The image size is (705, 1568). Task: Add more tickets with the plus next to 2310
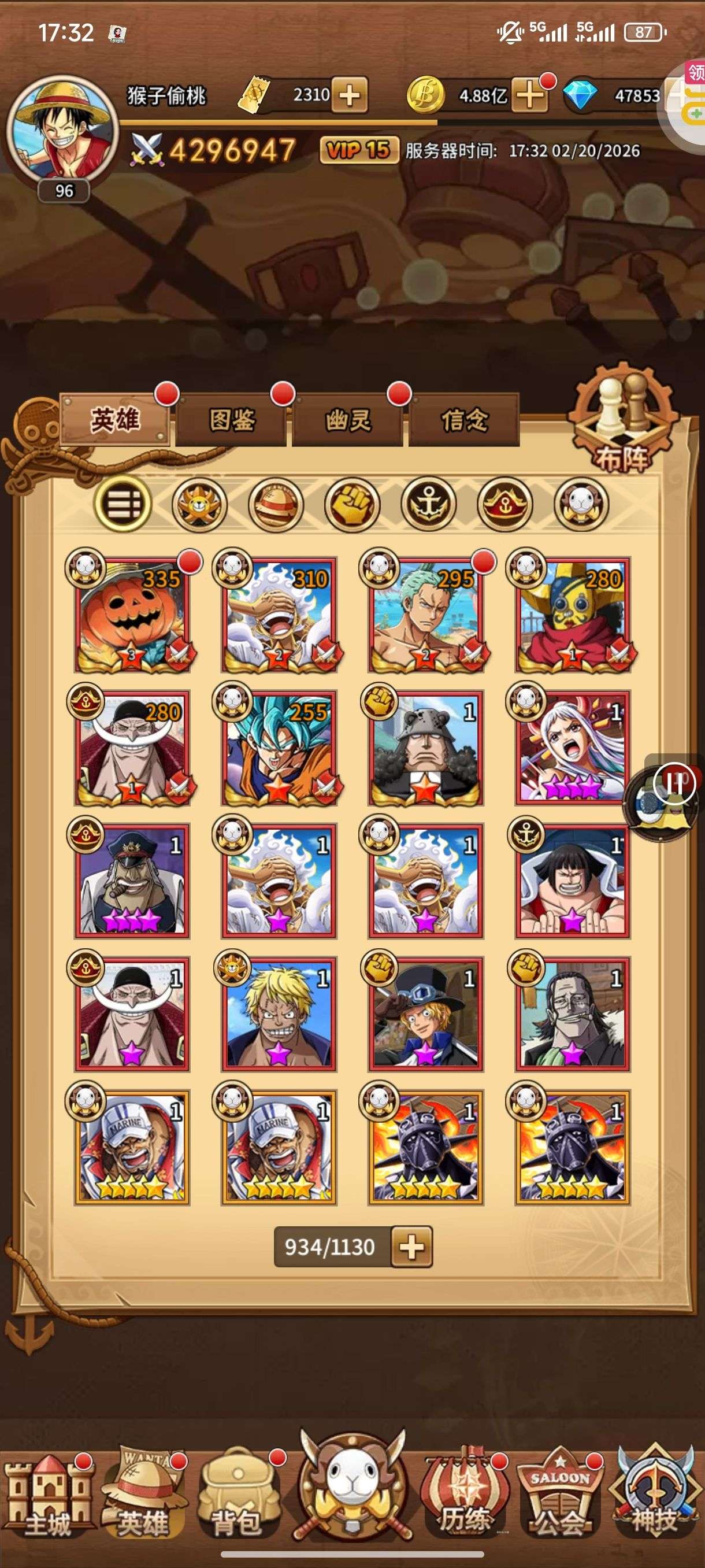(349, 95)
